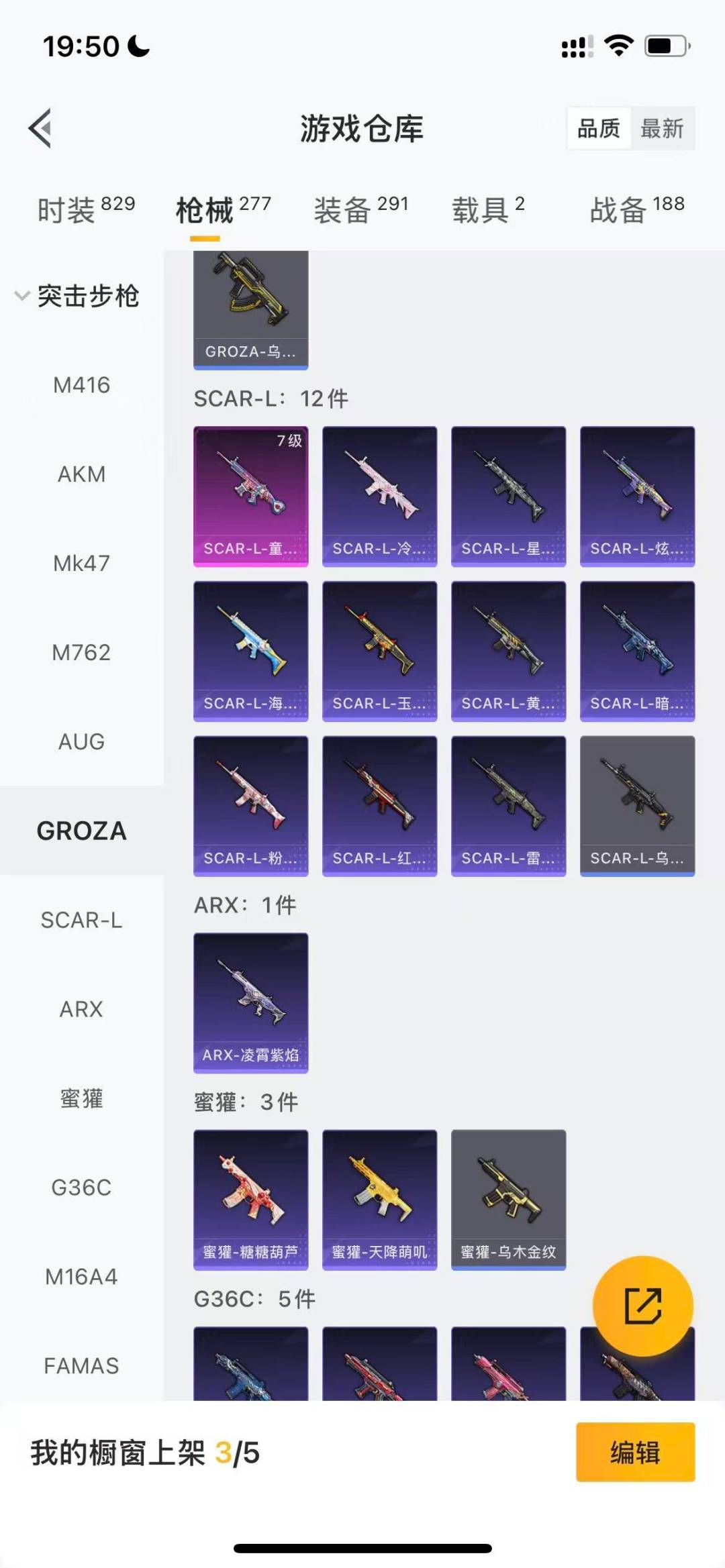
Task: Select FAMAS in the weapon list
Action: pyautogui.click(x=81, y=1365)
